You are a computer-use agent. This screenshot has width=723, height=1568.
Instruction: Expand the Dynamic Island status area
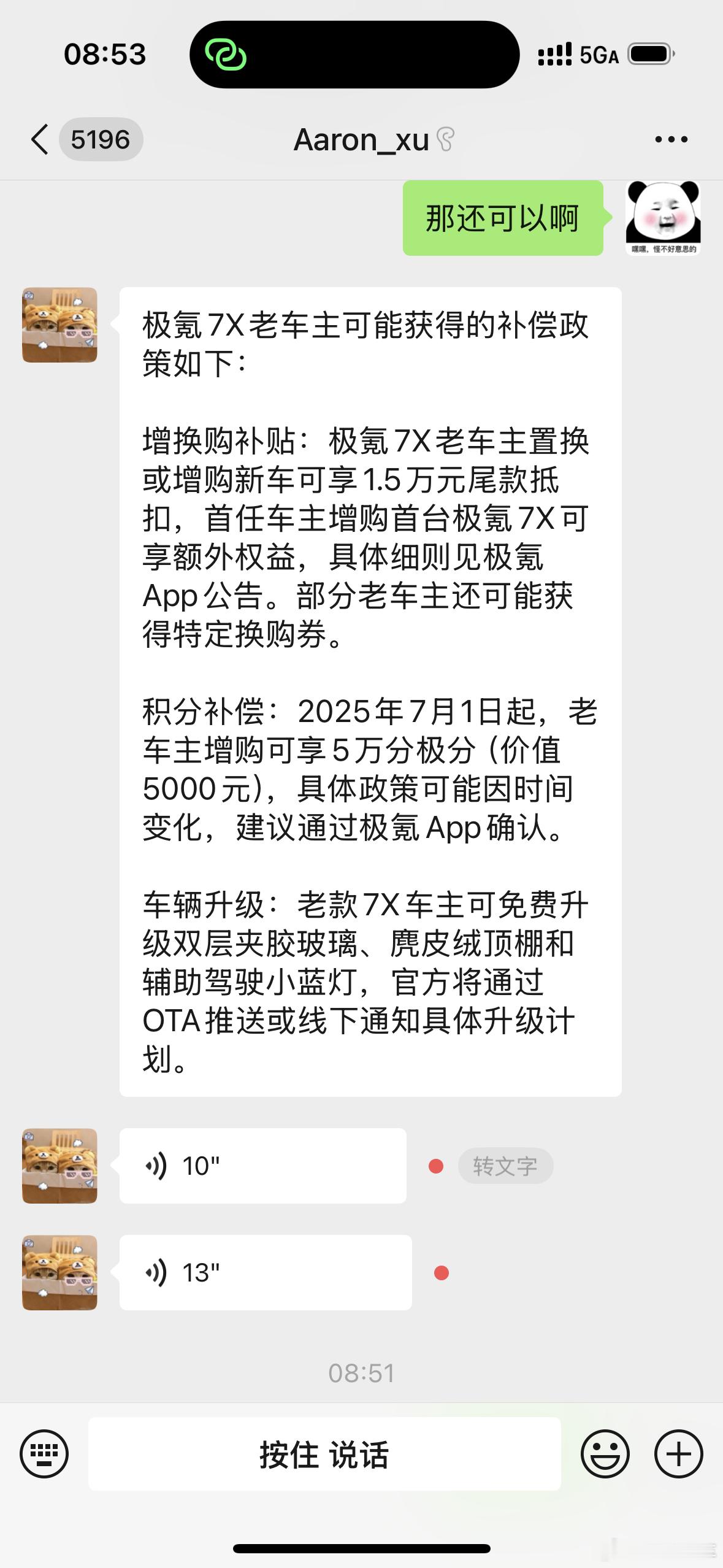pyautogui.click(x=356, y=54)
